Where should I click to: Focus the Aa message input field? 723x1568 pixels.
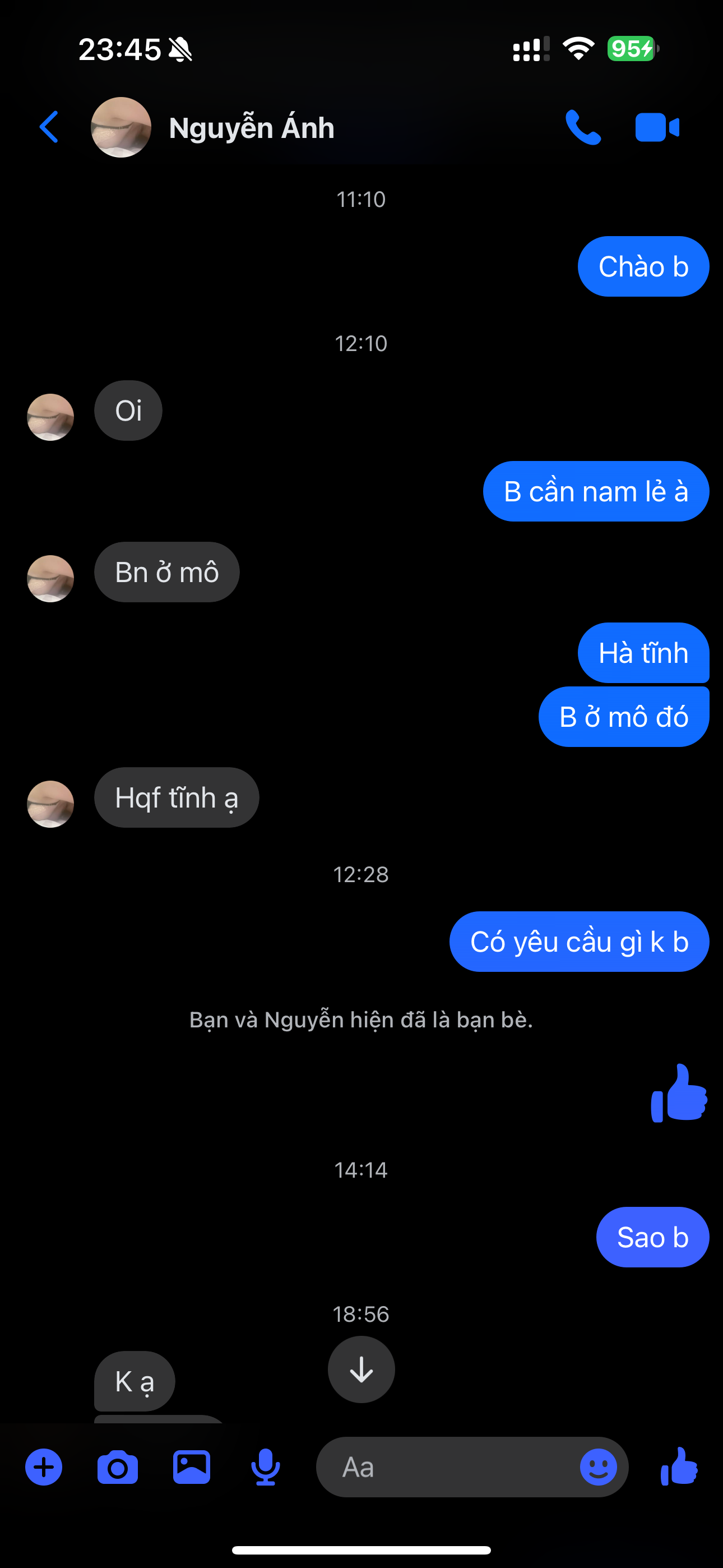tap(451, 1467)
